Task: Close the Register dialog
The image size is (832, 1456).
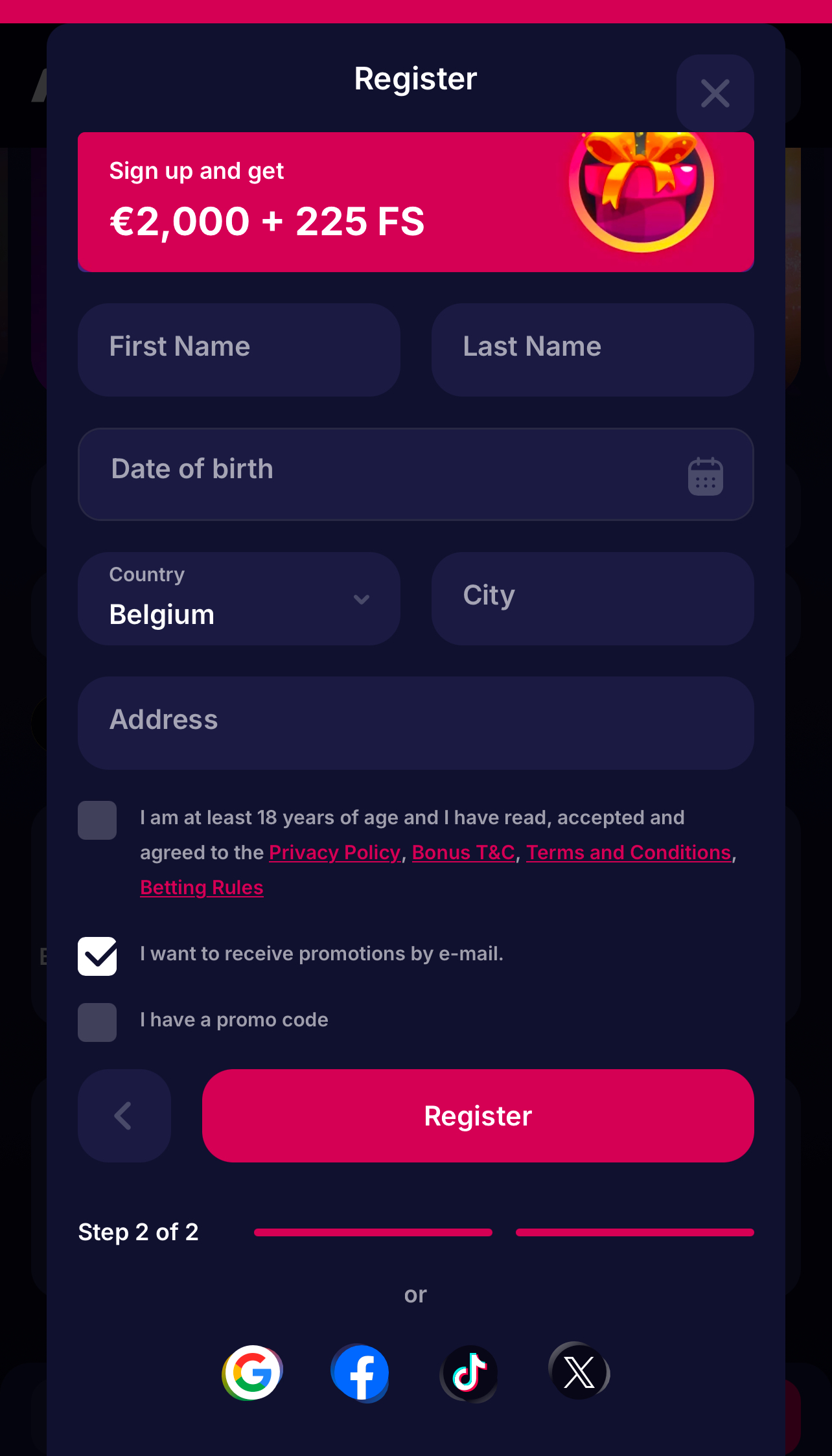Action: click(x=715, y=93)
